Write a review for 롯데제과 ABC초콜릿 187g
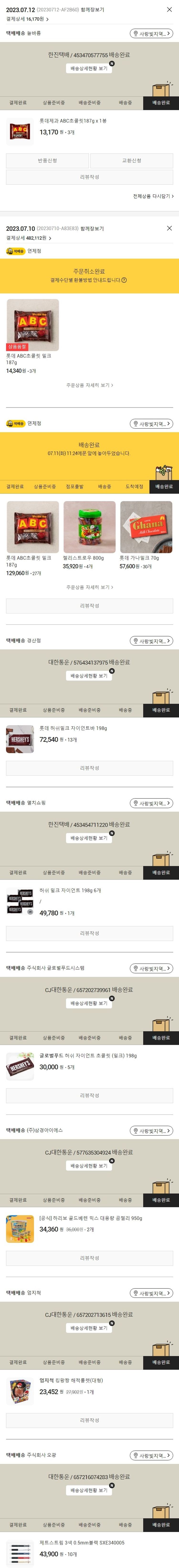Screen dimensions: 179x1568 click(89, 177)
